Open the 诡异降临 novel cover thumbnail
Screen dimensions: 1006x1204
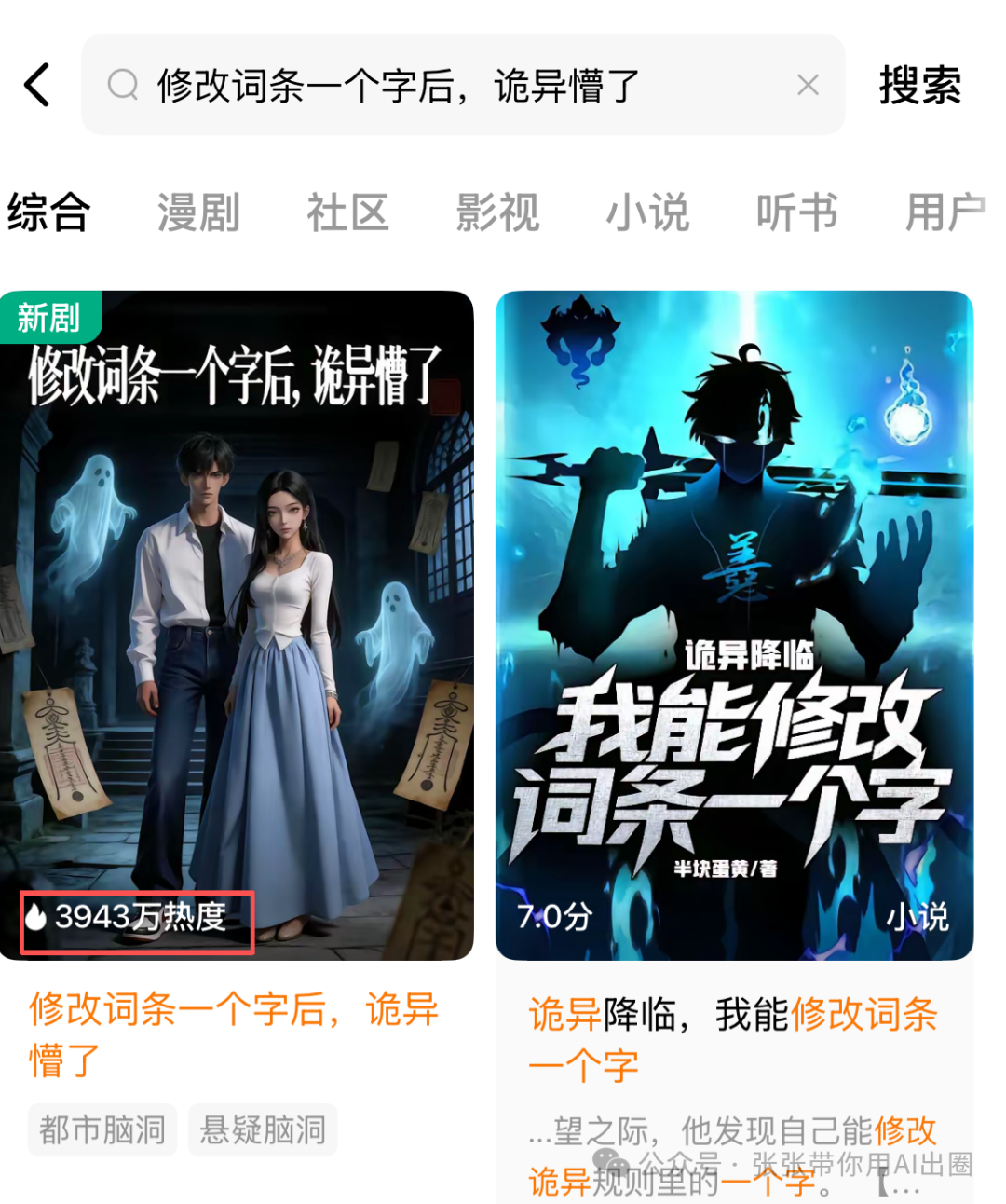(x=736, y=624)
